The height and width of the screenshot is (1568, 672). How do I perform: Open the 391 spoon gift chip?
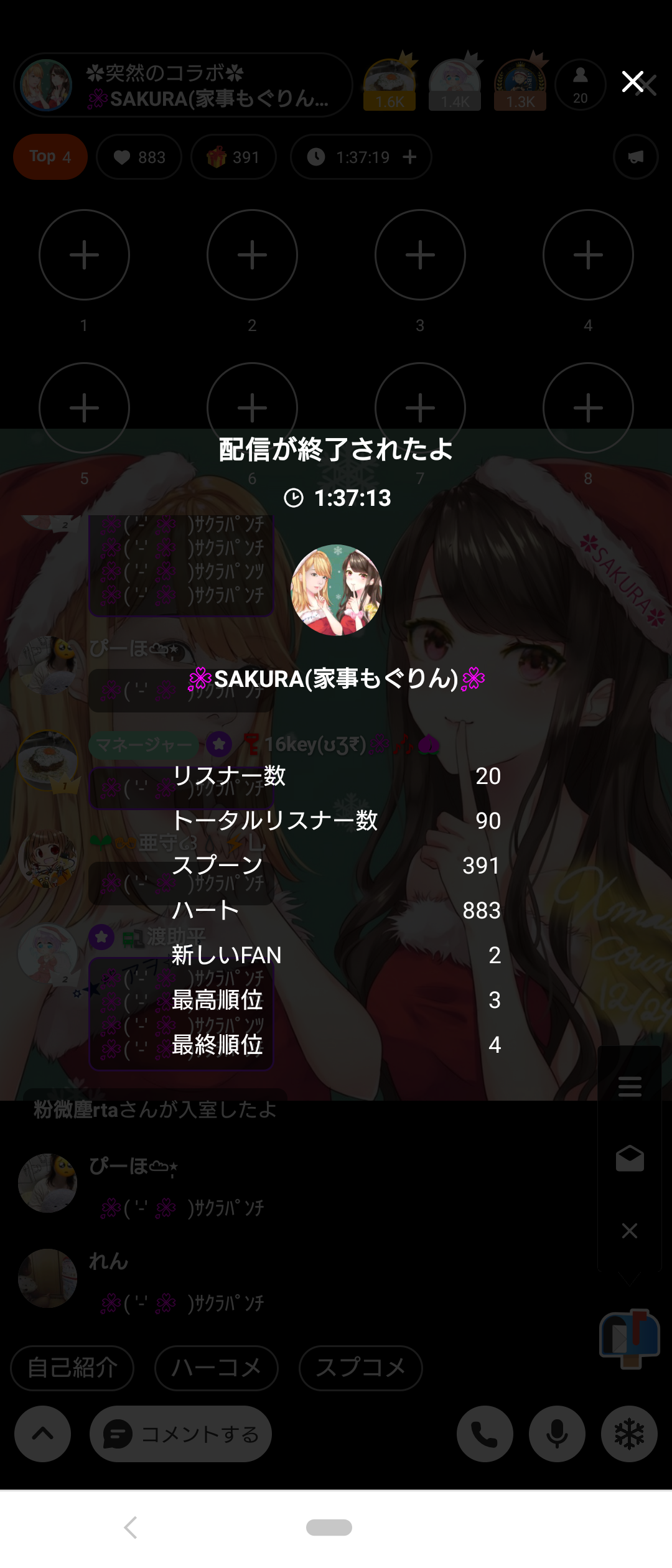point(234,157)
